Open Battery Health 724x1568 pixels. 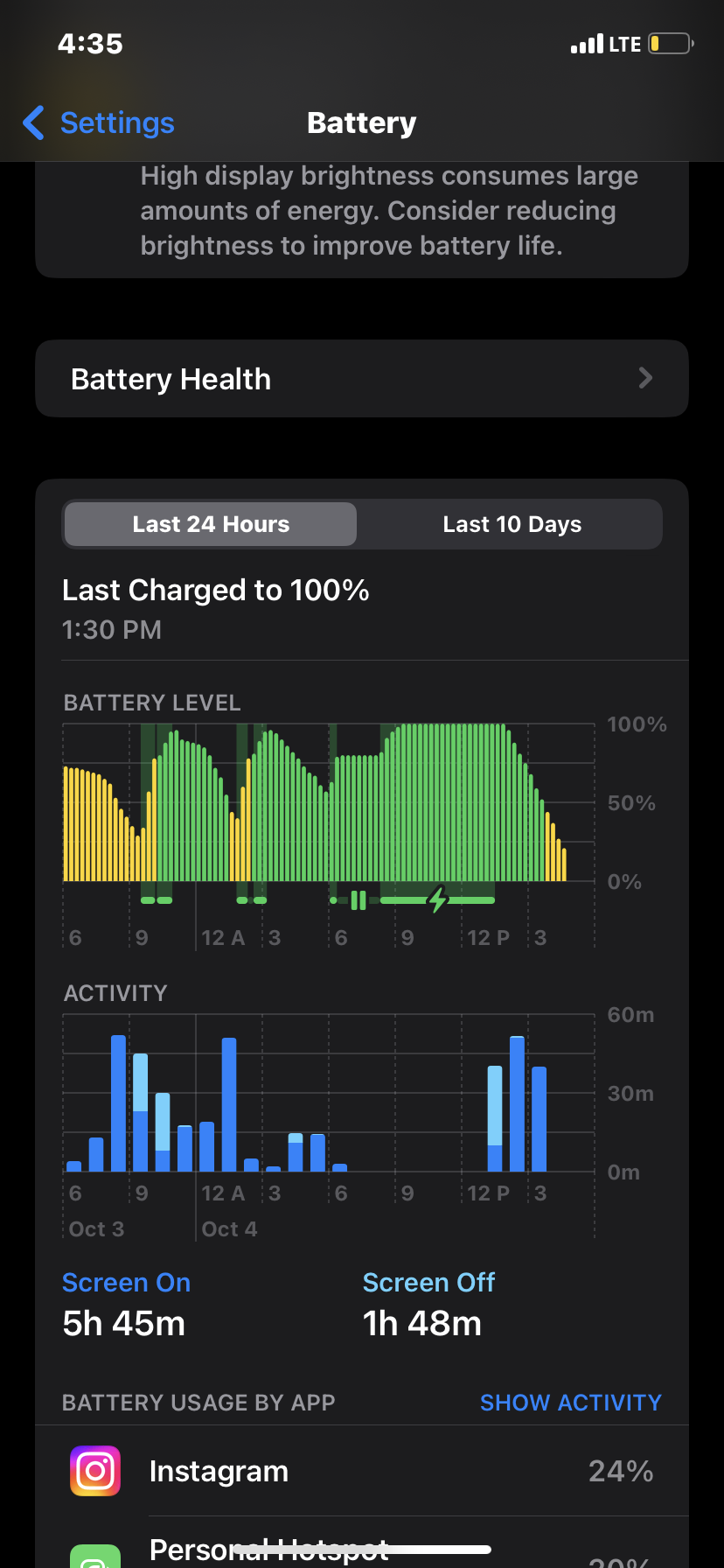[361, 379]
